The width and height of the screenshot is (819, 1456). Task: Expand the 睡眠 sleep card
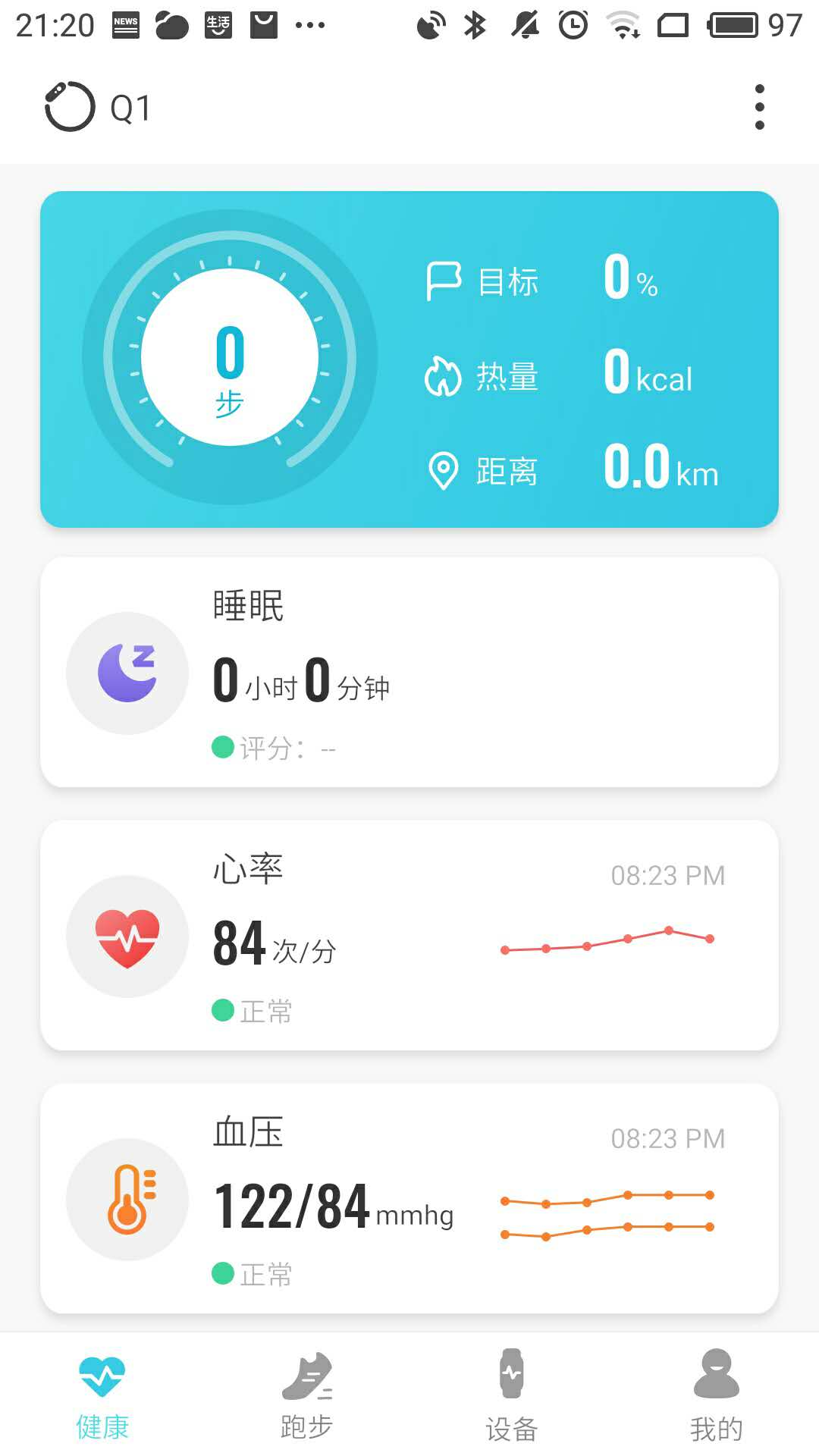[x=409, y=672]
